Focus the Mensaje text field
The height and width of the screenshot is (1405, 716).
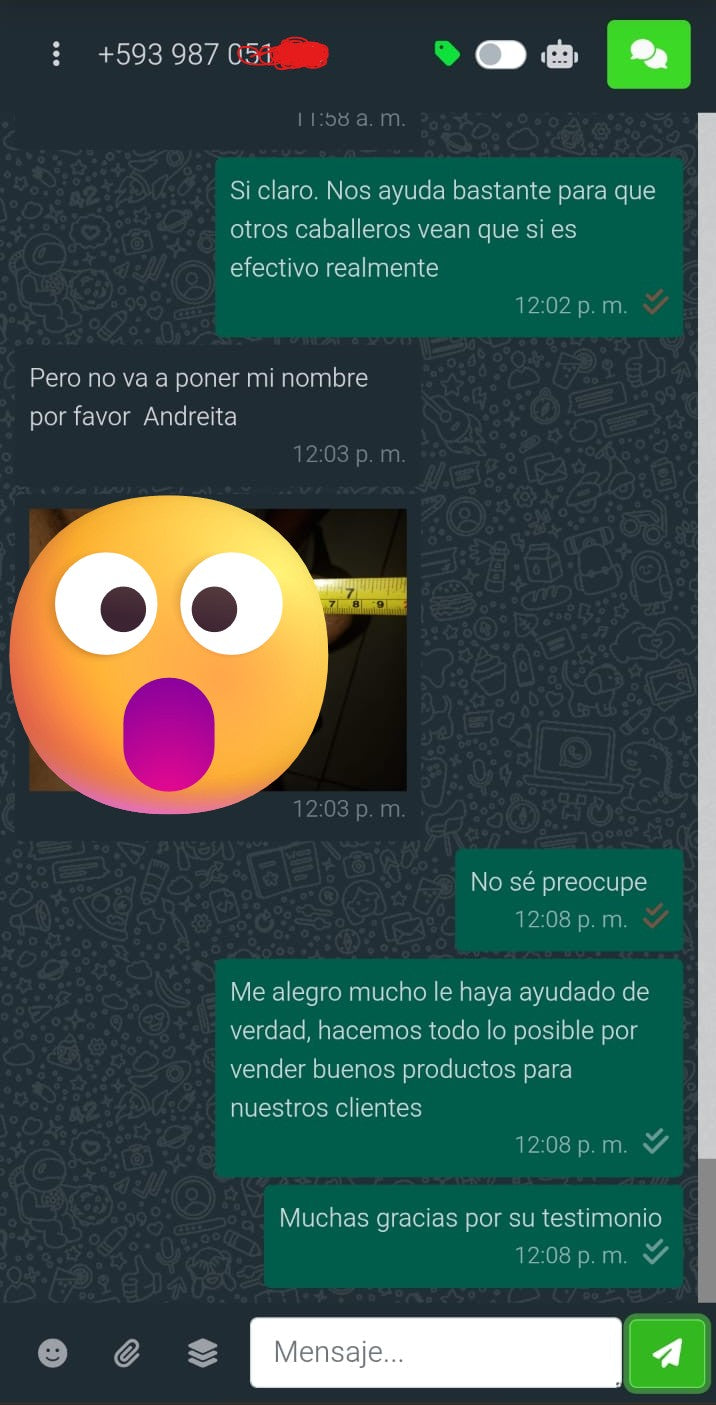[435, 1353]
